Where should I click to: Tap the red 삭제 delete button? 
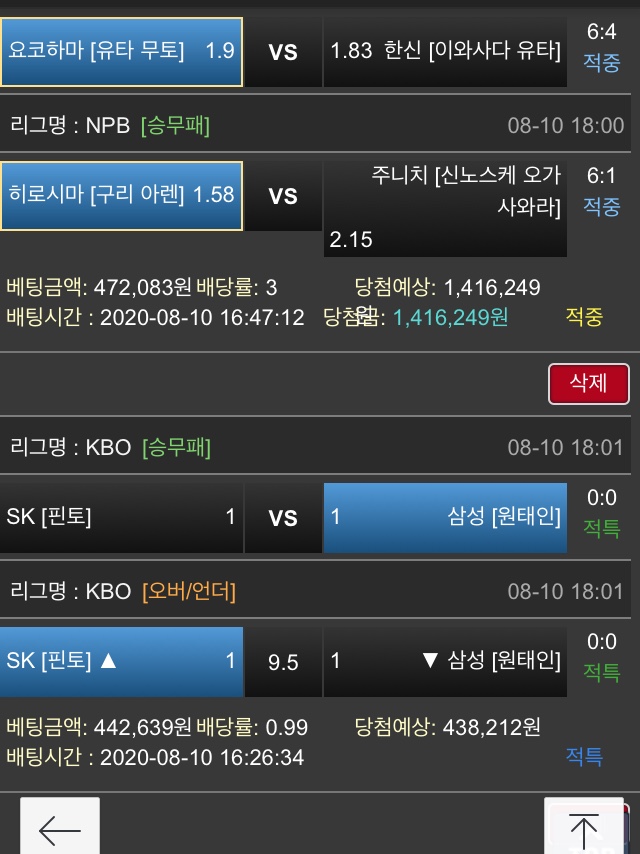(x=588, y=383)
